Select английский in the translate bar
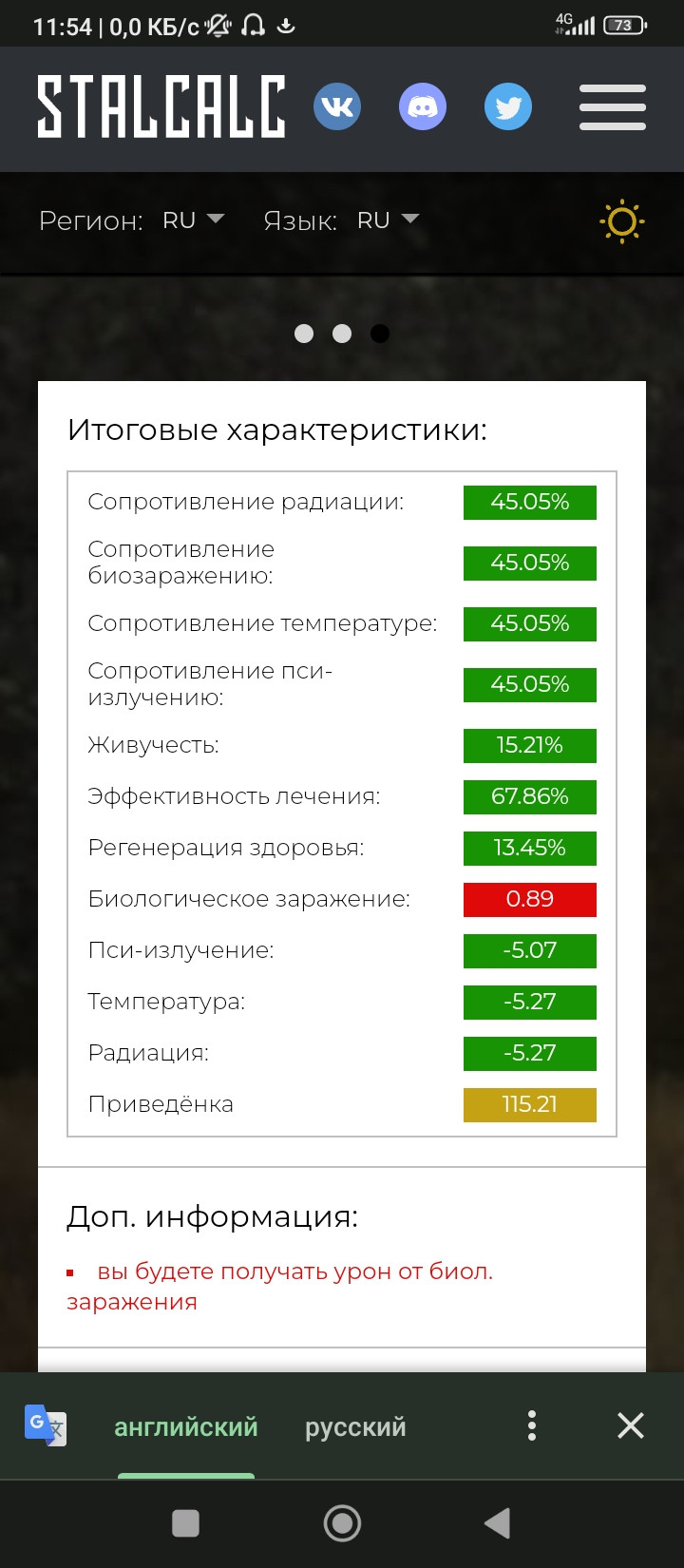 pos(186,1426)
